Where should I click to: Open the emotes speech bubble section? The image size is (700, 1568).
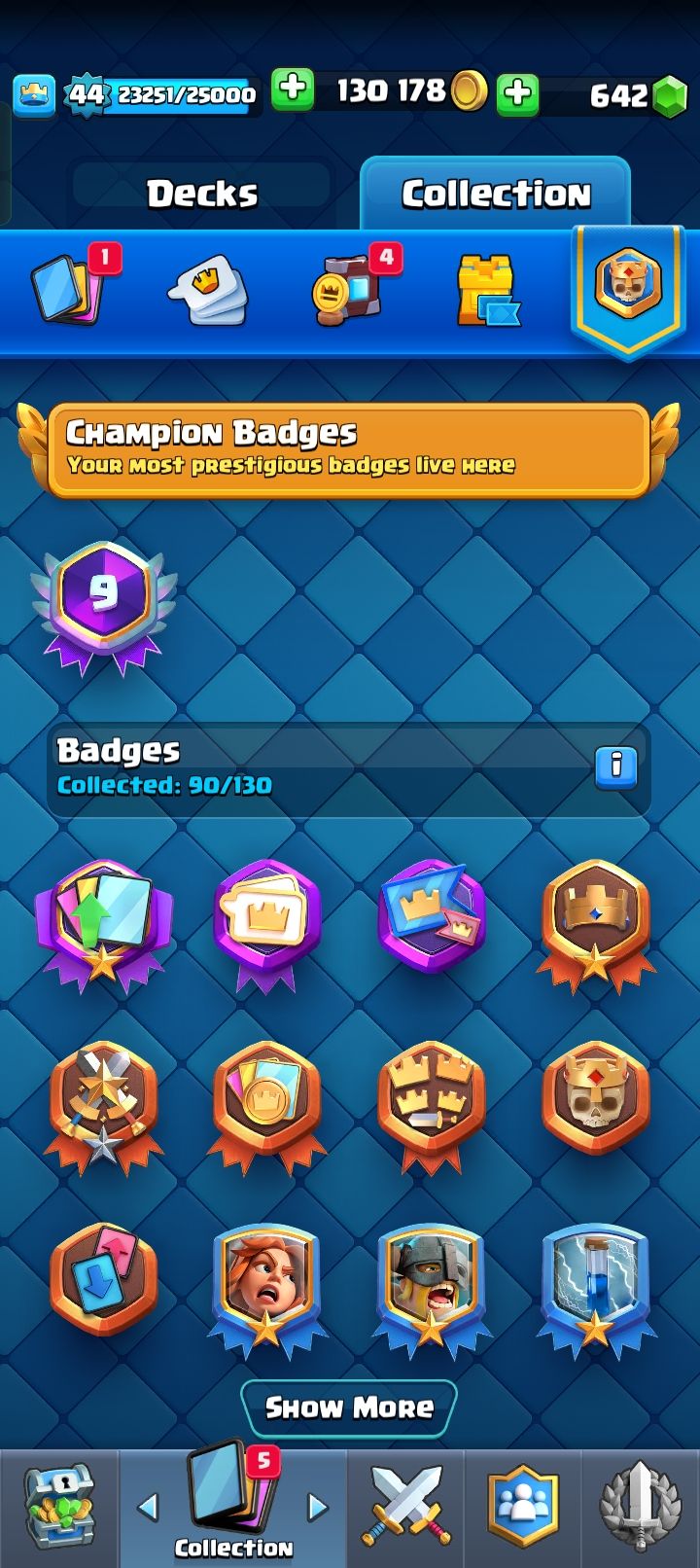[x=208, y=290]
